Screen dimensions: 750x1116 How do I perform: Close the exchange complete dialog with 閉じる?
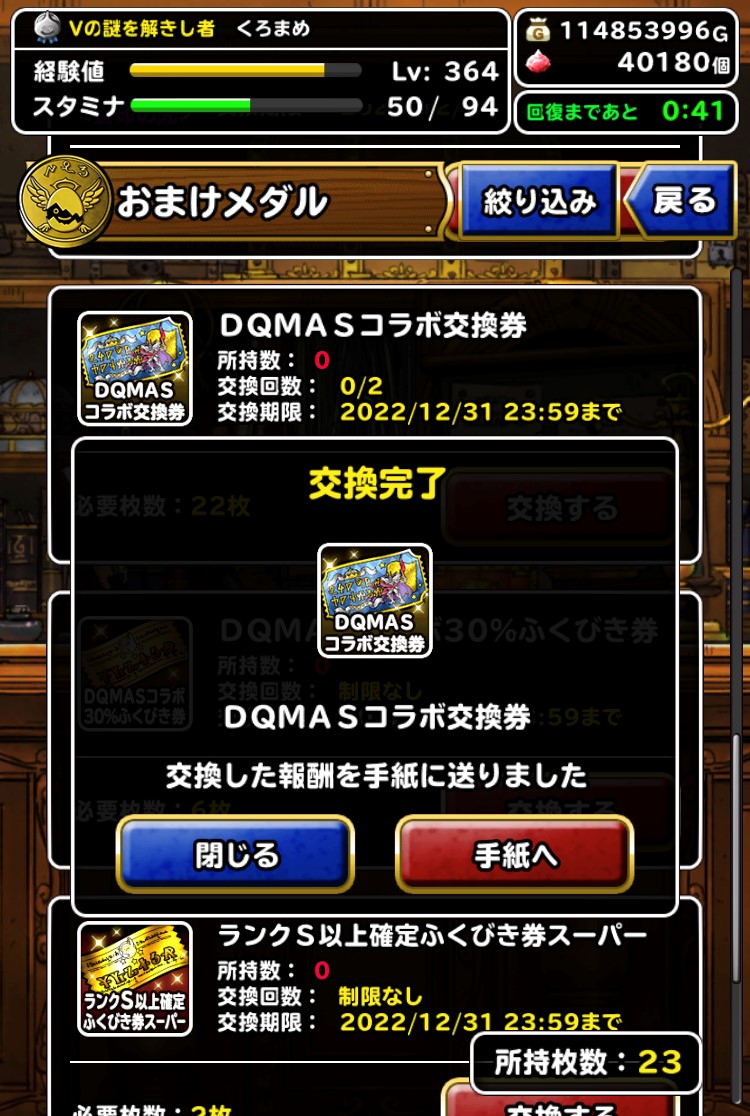point(236,854)
